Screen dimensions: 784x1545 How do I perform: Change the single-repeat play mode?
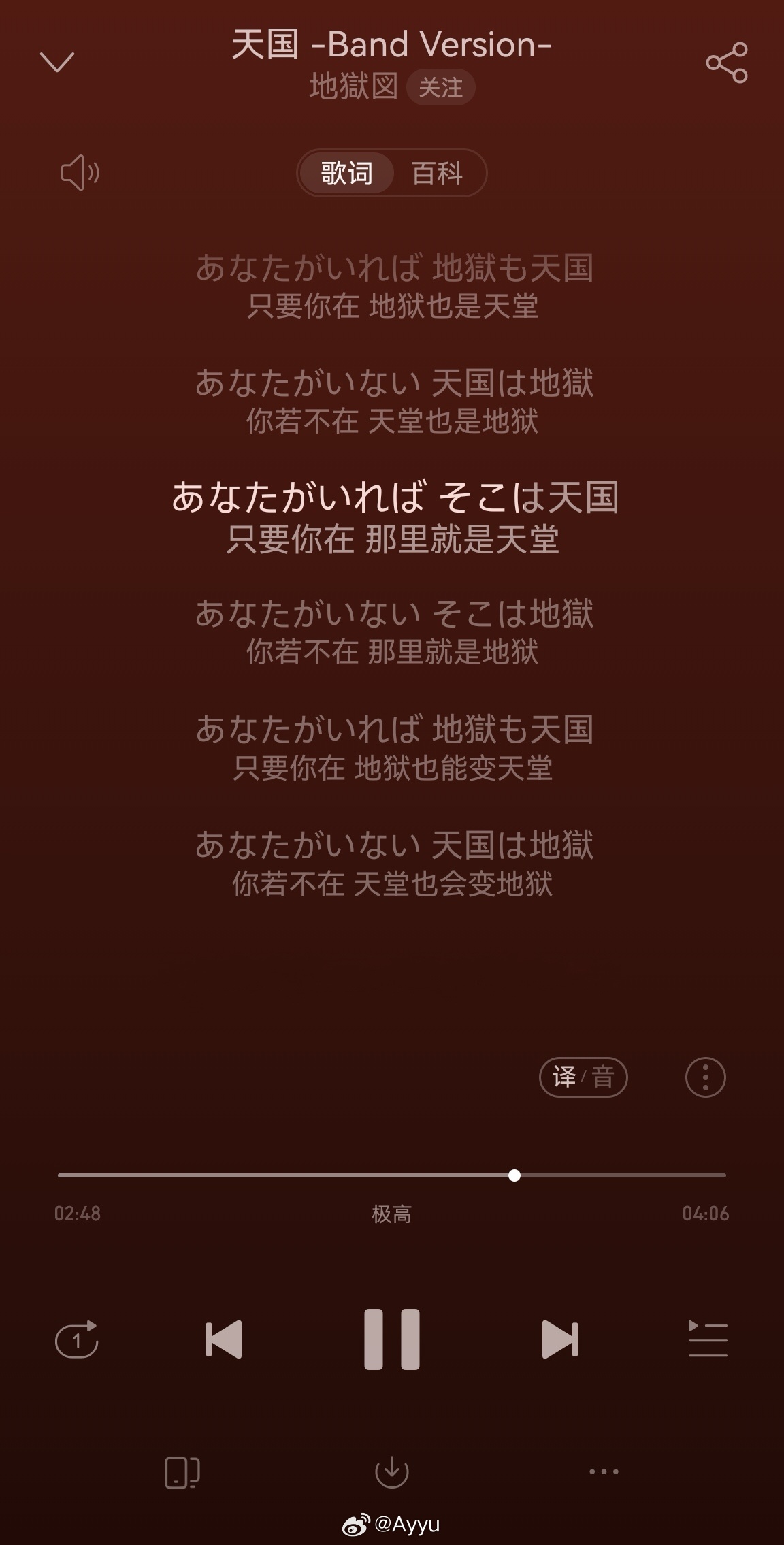(x=77, y=1339)
